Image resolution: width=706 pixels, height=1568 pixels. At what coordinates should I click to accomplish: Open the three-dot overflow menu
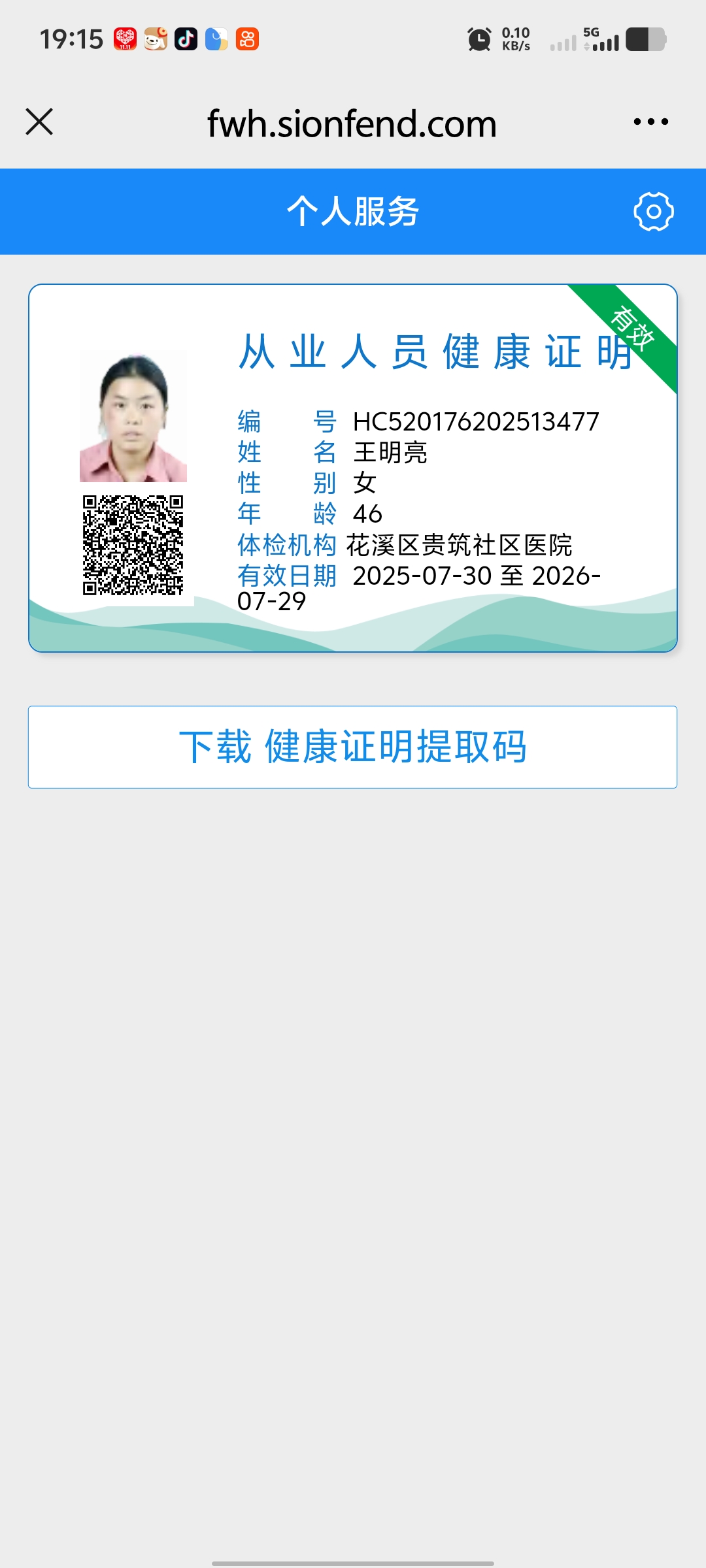tap(650, 122)
